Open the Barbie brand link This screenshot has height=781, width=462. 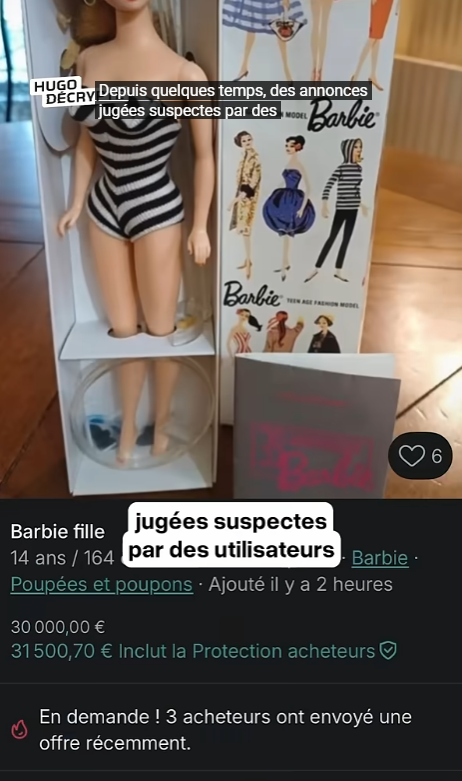tap(380, 558)
